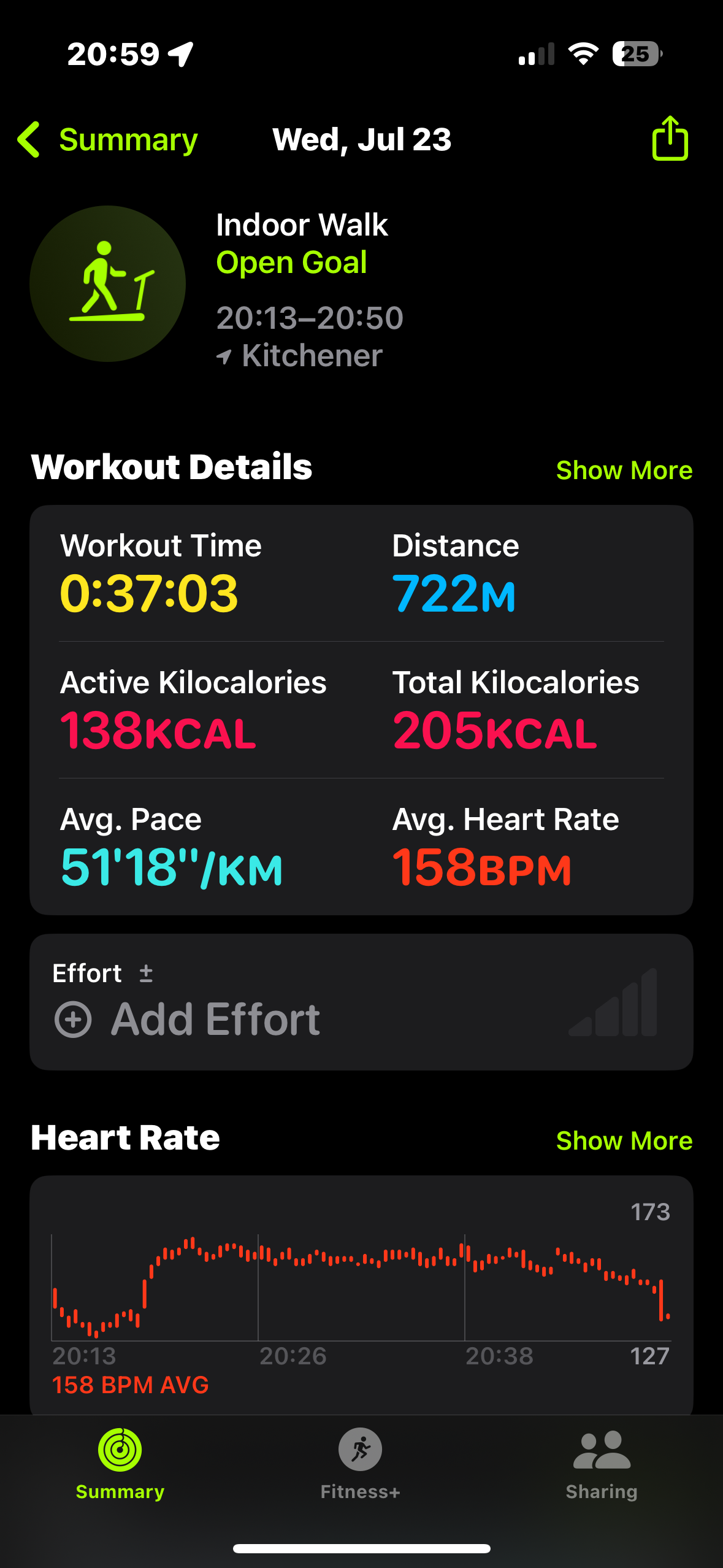Switch to the Fitness+ tab

pos(361,1463)
